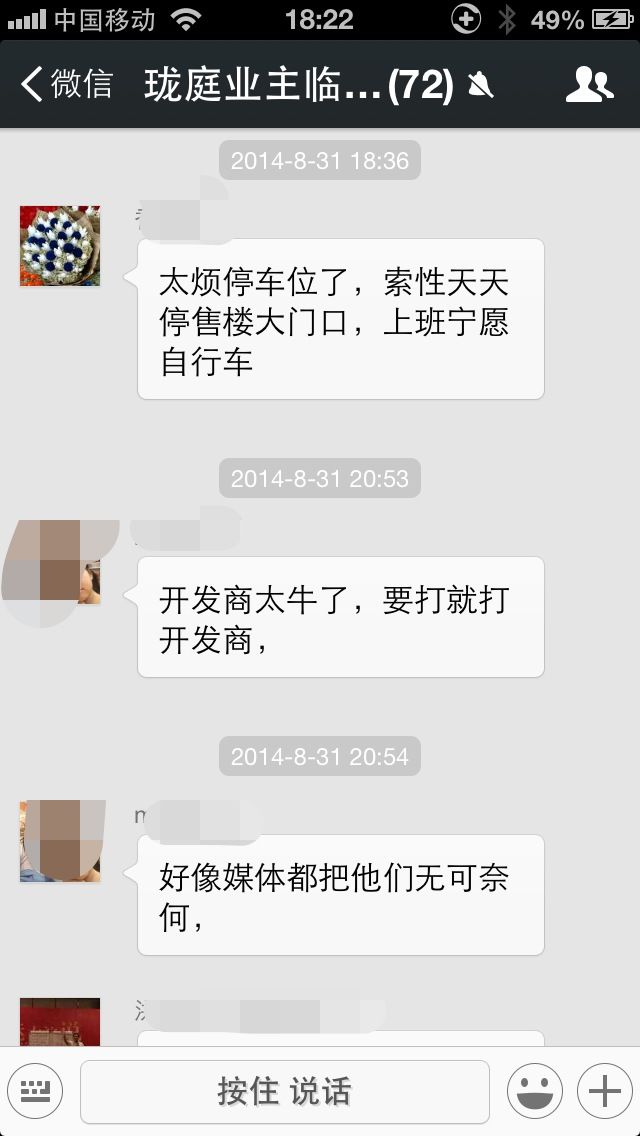Open the avatar beside the 好像媒体 message
Viewport: 640px width, 1136px height.
(60, 841)
